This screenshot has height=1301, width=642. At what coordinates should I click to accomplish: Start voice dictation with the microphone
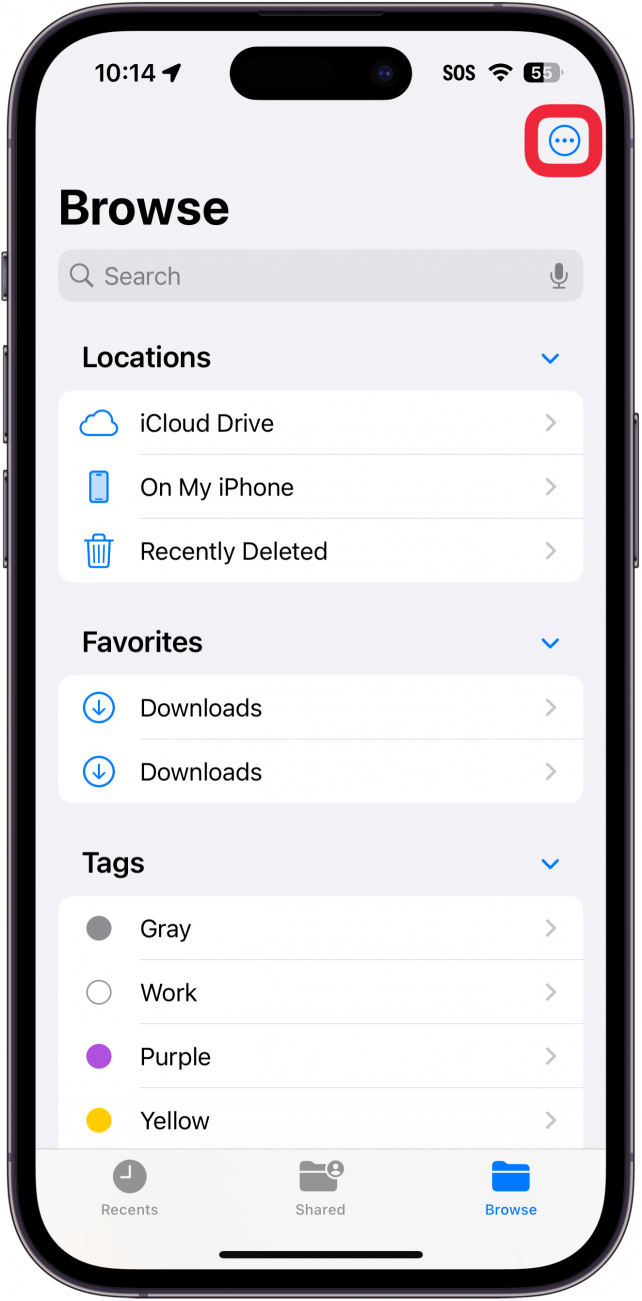(559, 276)
